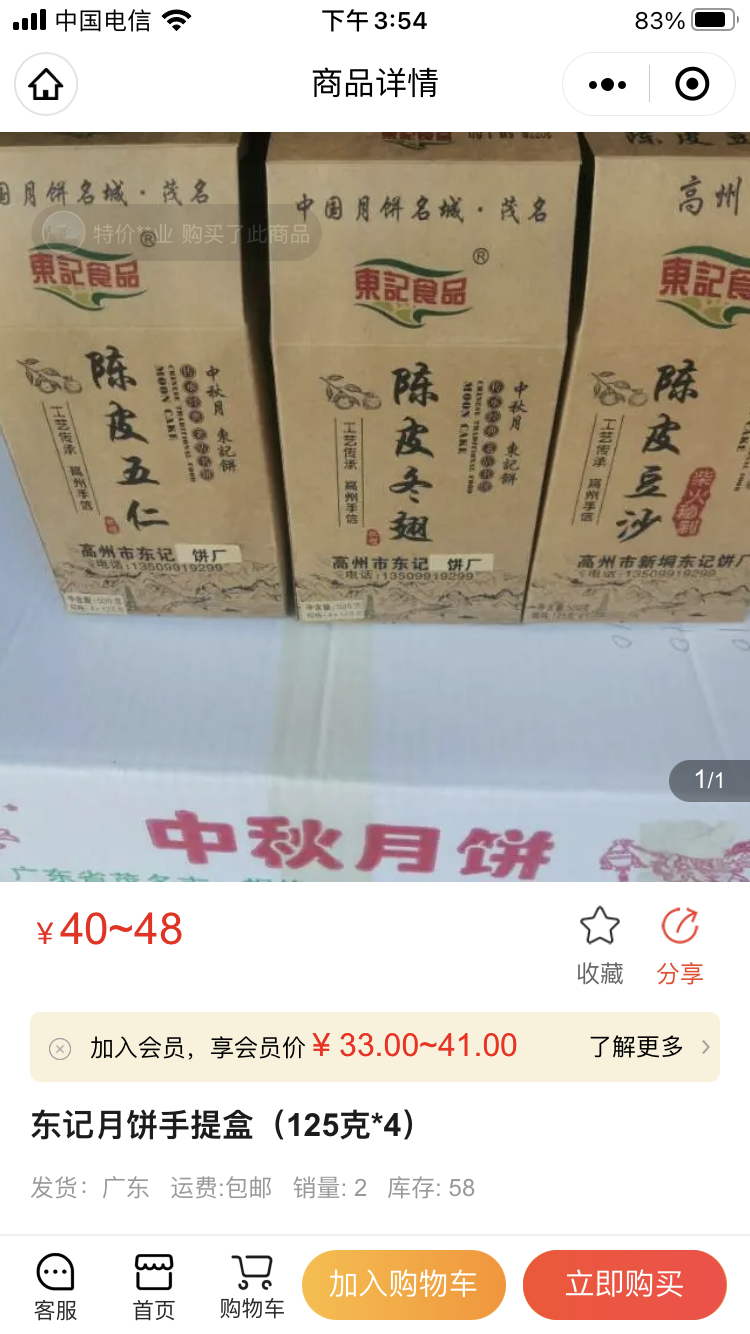Screen dimensions: 750x1334
Task: Dismiss the membership price banner
Action: coord(60,1048)
